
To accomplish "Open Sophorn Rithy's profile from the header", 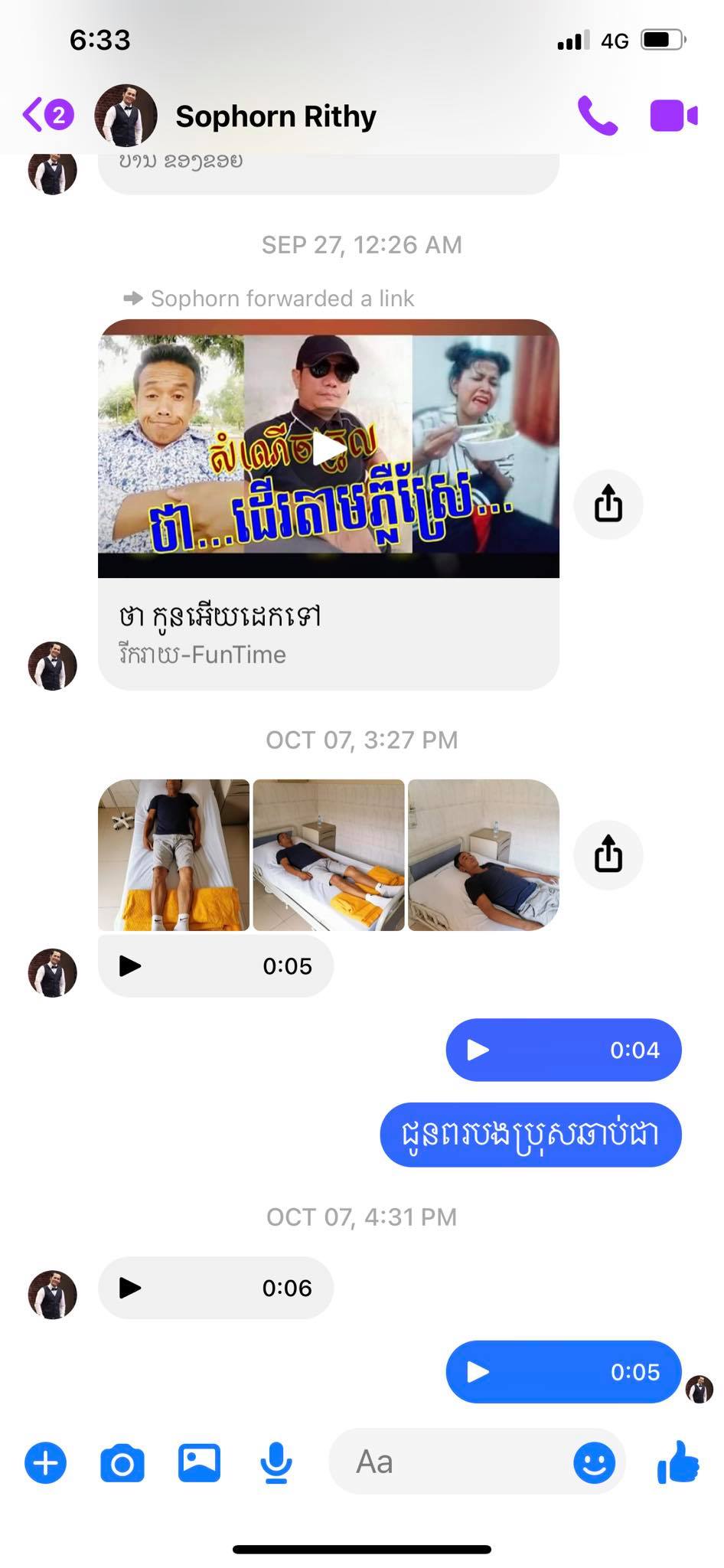I will [276, 116].
